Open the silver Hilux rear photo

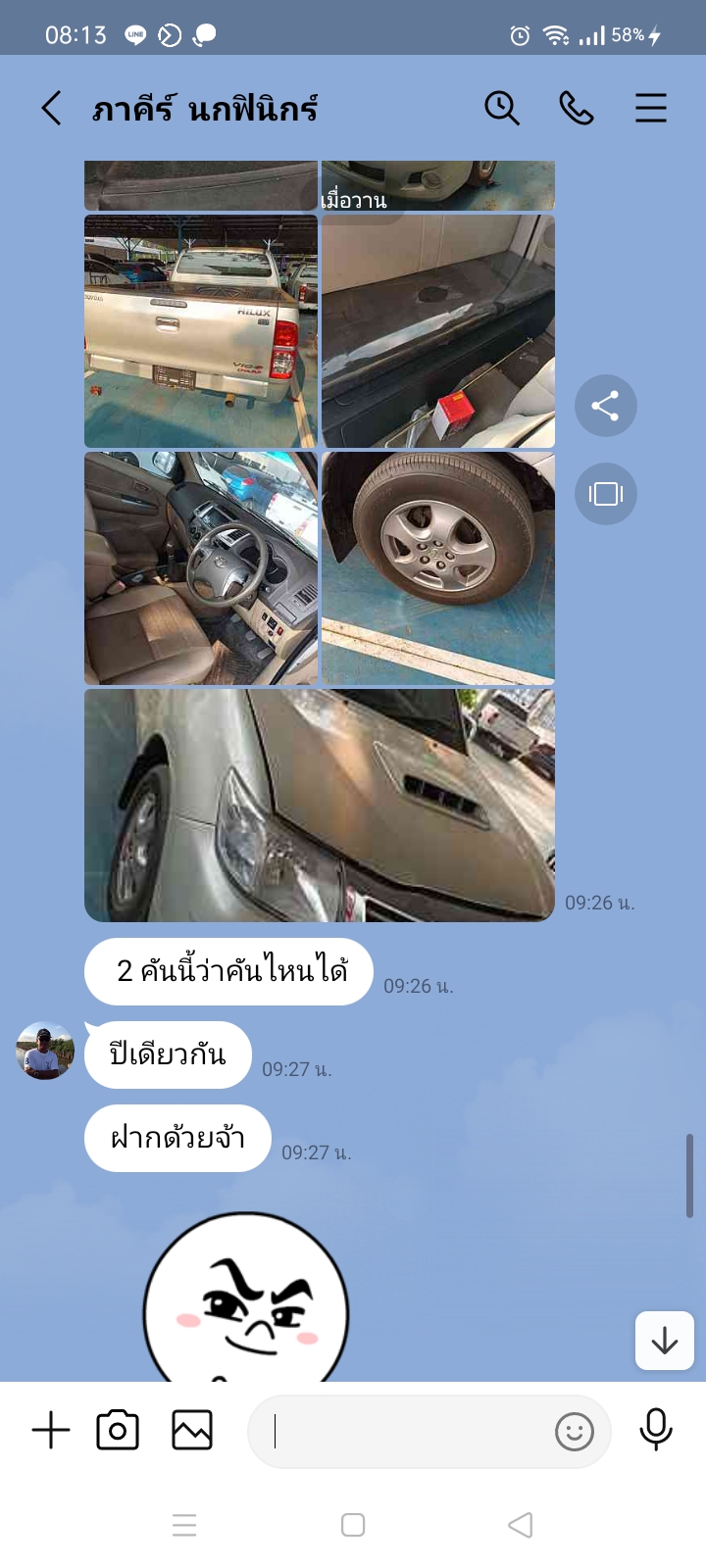click(201, 331)
